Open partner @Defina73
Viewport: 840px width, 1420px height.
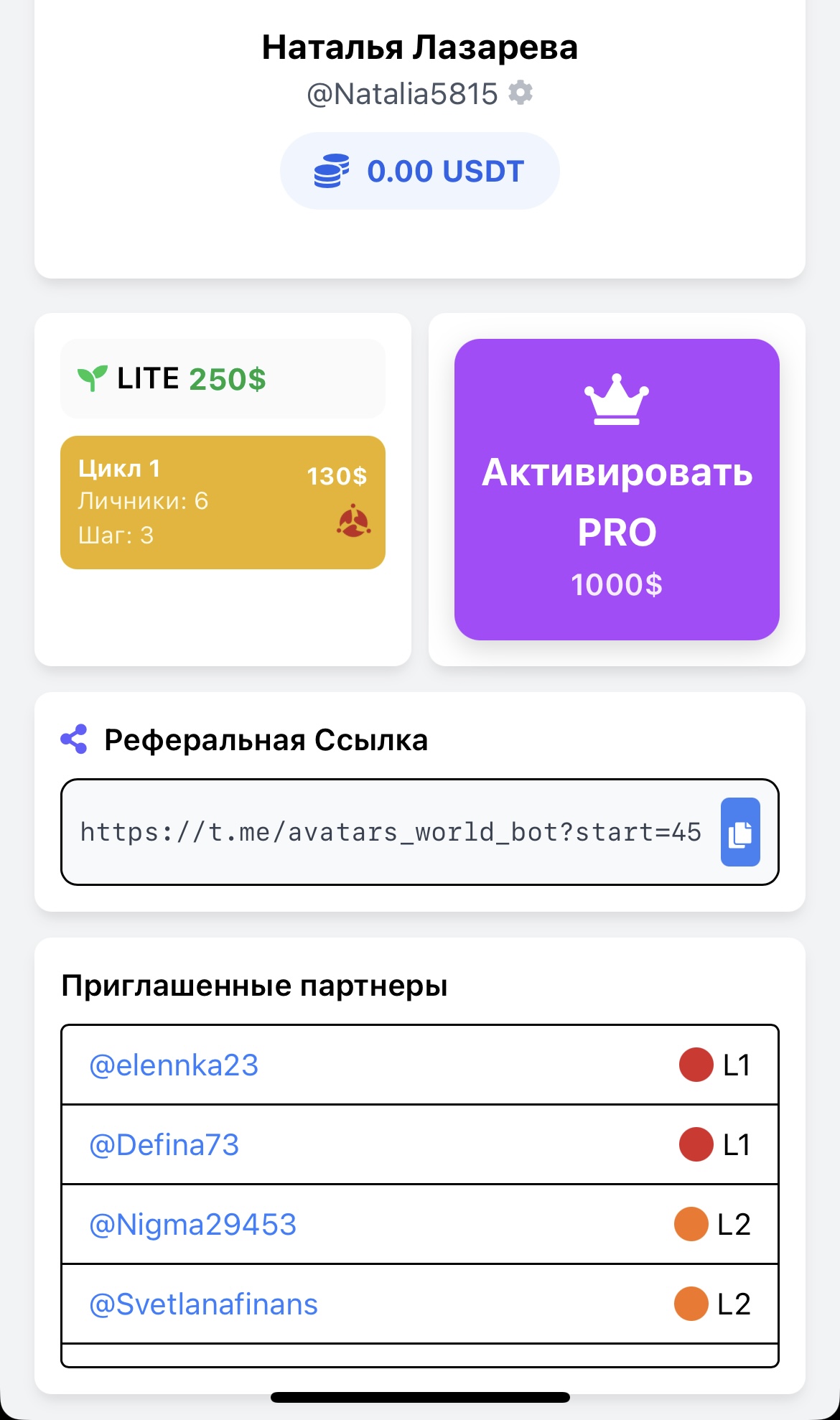(x=164, y=1145)
